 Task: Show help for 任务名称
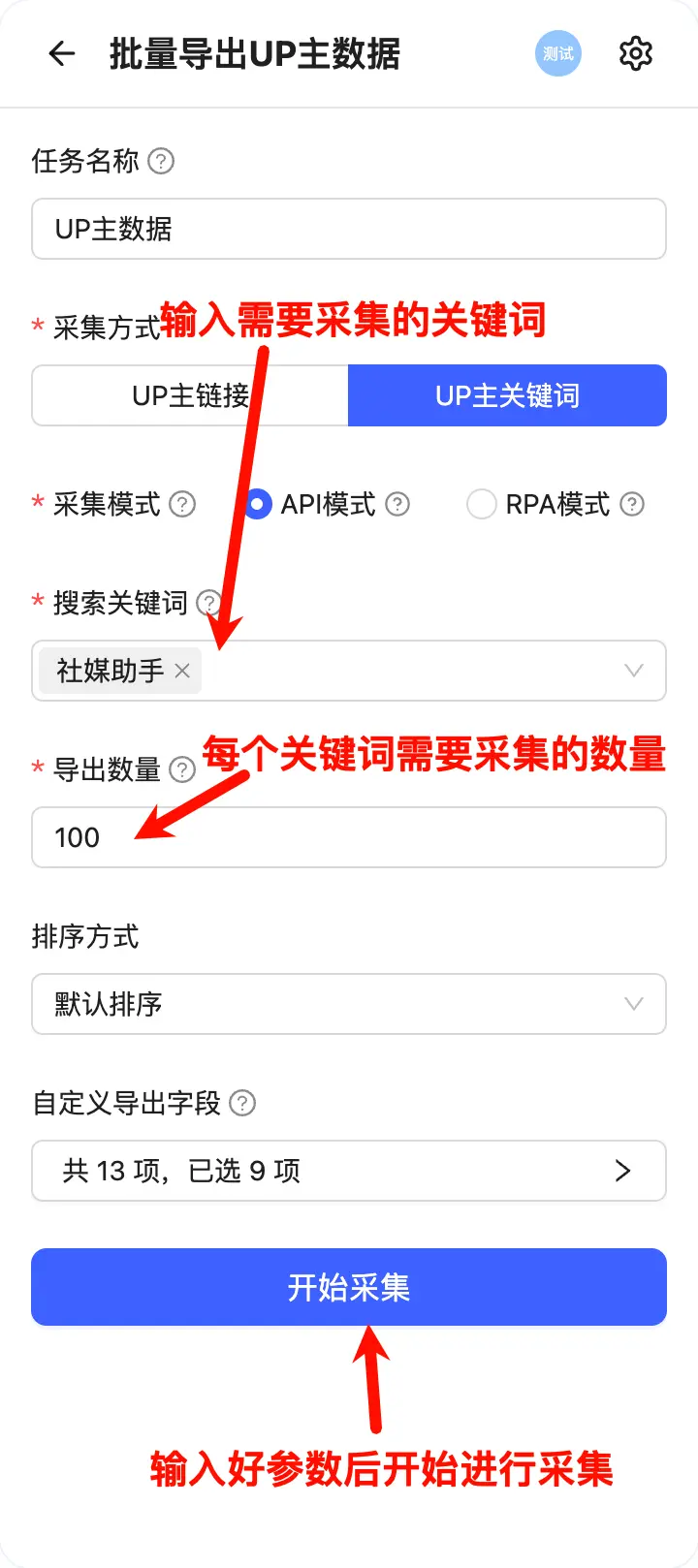(x=161, y=161)
